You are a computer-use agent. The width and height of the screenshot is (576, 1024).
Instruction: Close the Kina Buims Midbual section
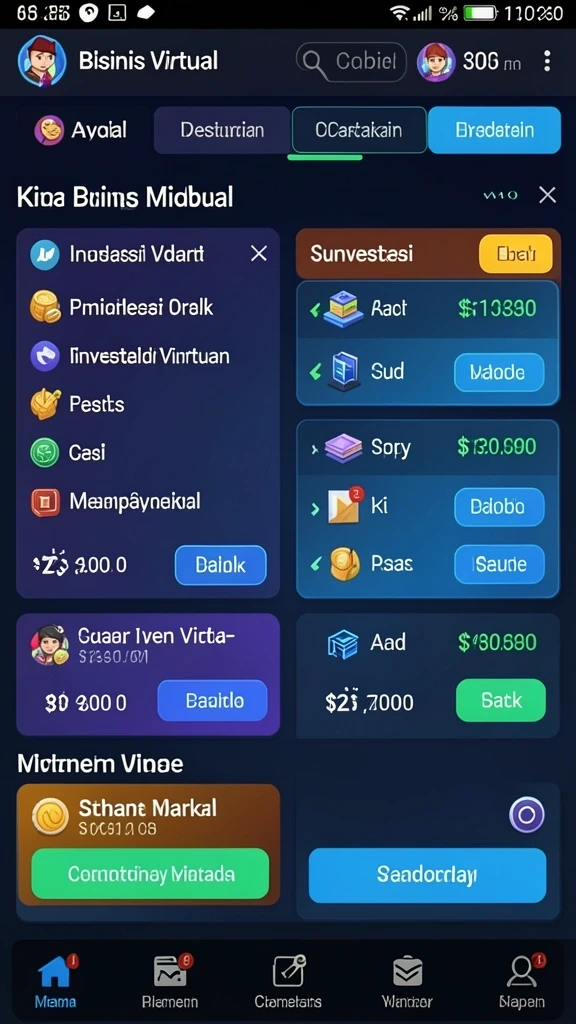pos(547,195)
